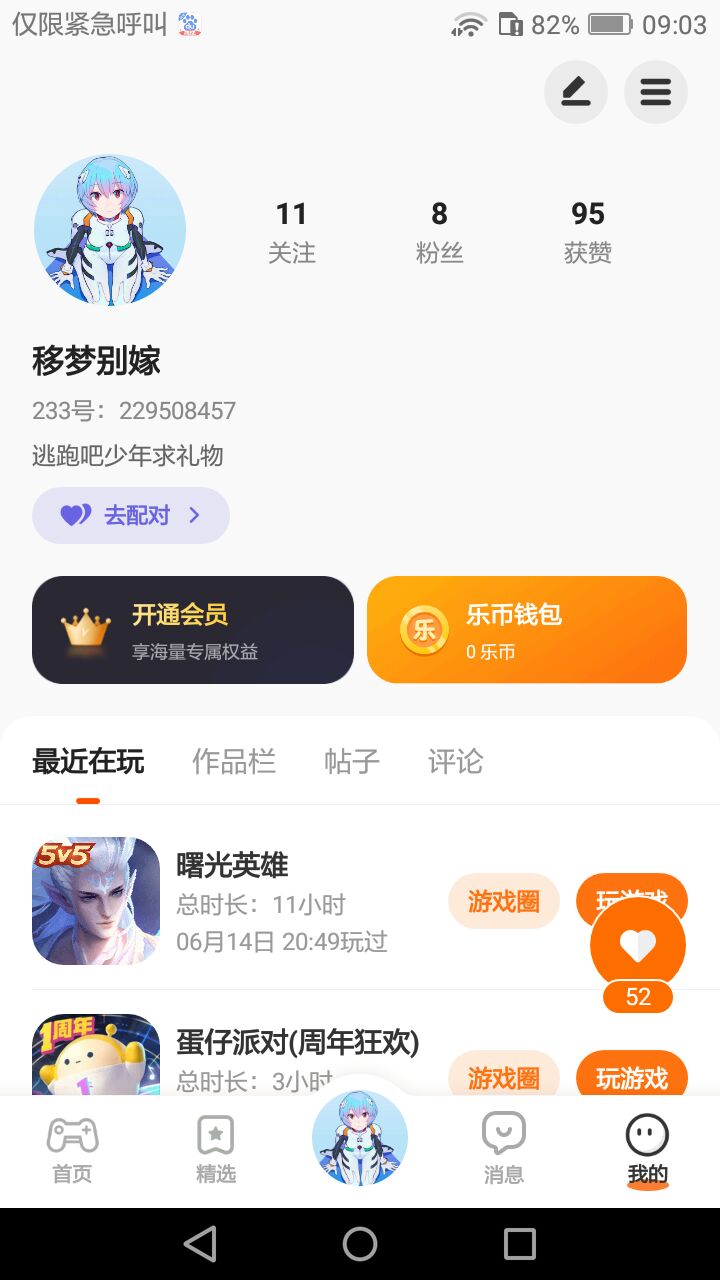Switch to the 帖子 tab
720x1280 pixels.
pos(352,762)
